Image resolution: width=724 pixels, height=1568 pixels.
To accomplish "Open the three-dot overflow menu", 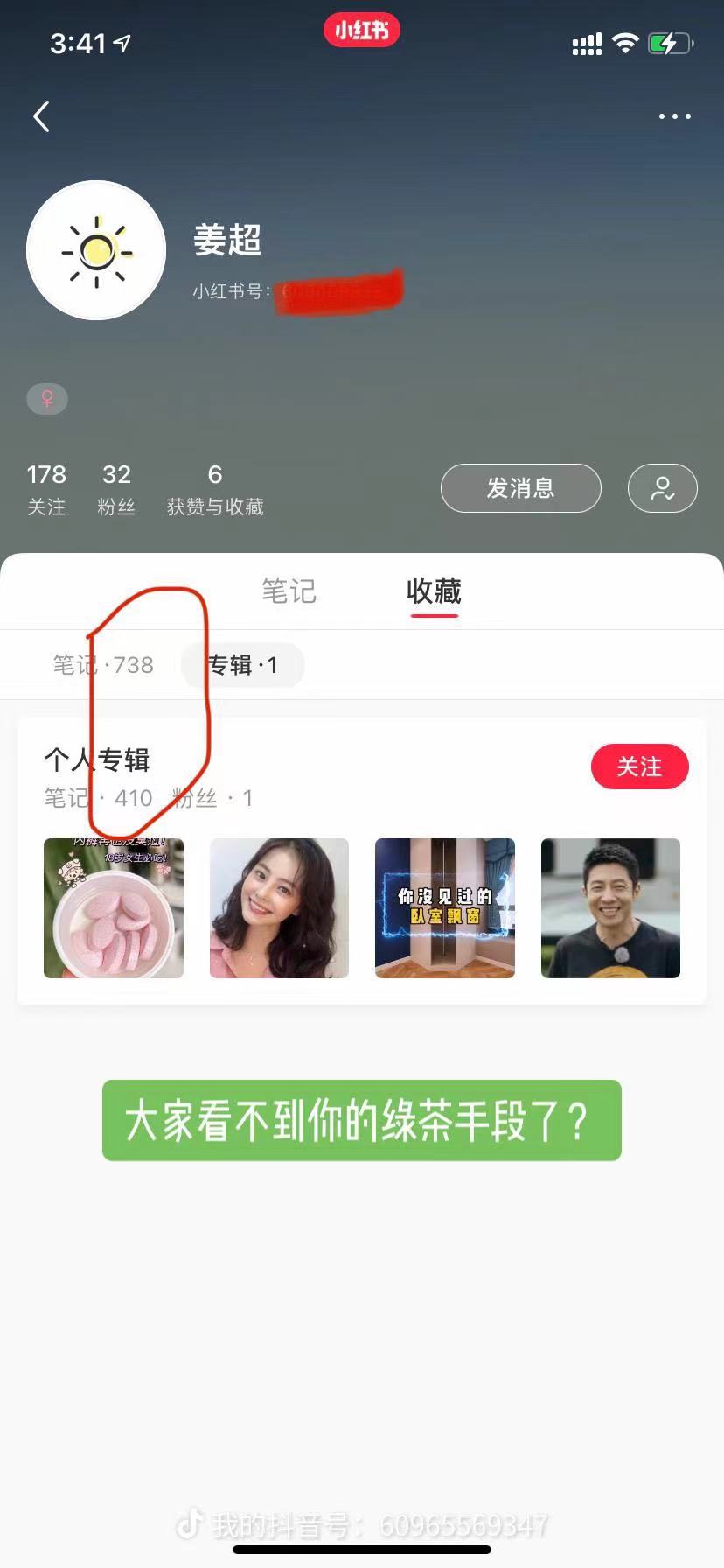I will point(674,116).
